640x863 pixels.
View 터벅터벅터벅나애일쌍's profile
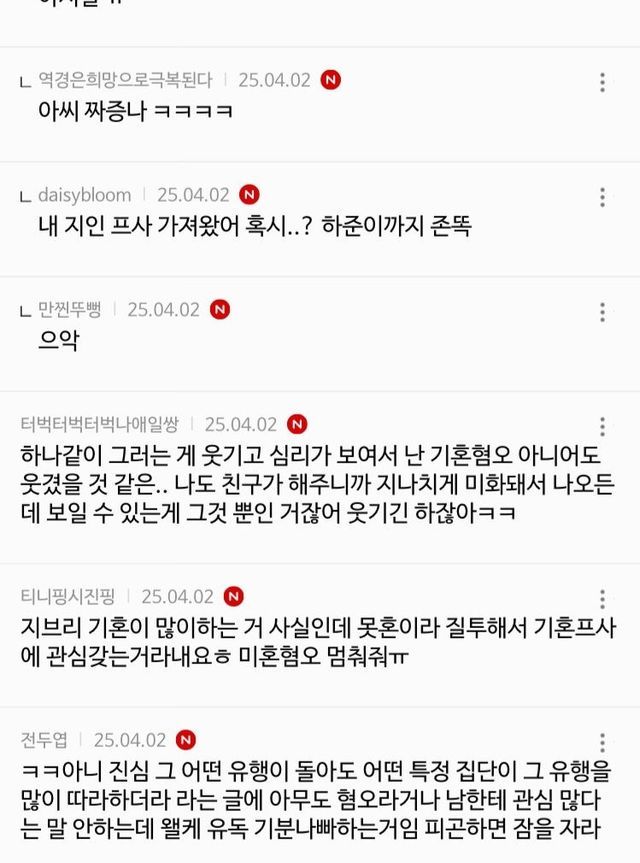(x=100, y=424)
